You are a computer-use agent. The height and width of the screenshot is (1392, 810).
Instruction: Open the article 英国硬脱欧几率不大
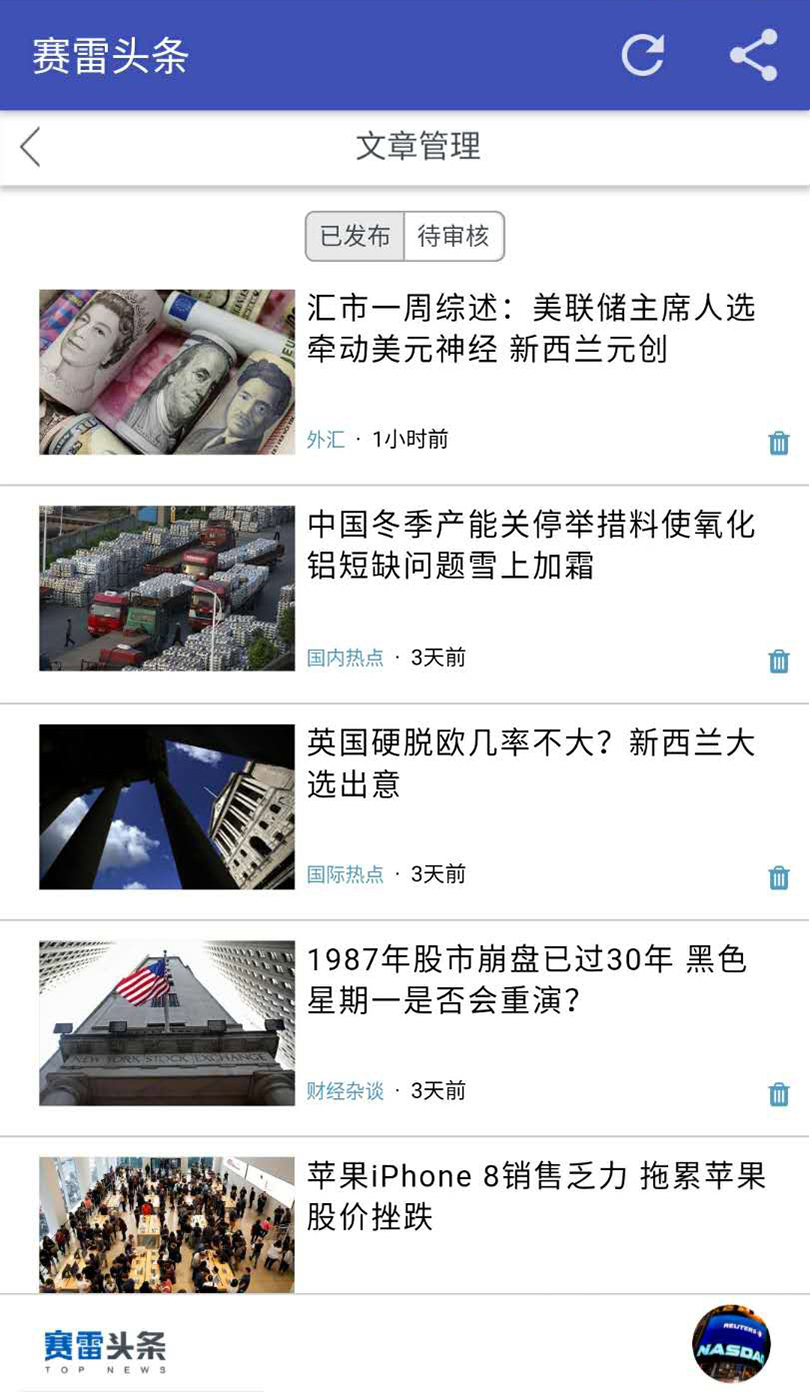point(530,763)
